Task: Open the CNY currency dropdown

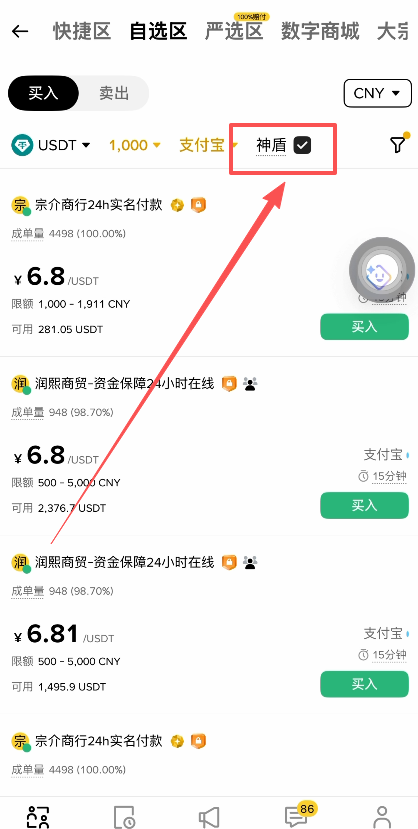Action: pos(377,93)
